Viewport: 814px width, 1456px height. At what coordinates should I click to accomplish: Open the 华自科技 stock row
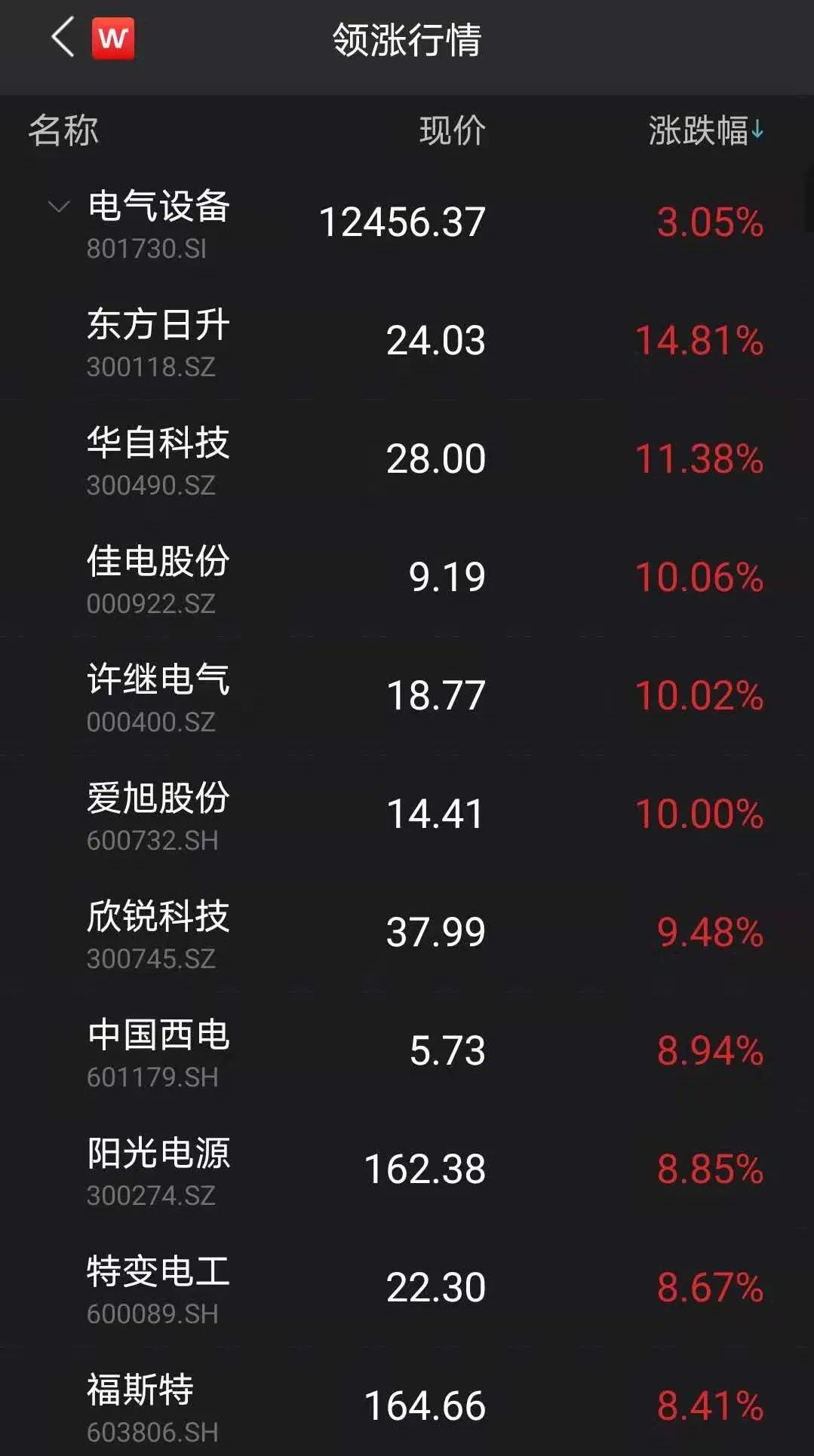tap(407, 459)
